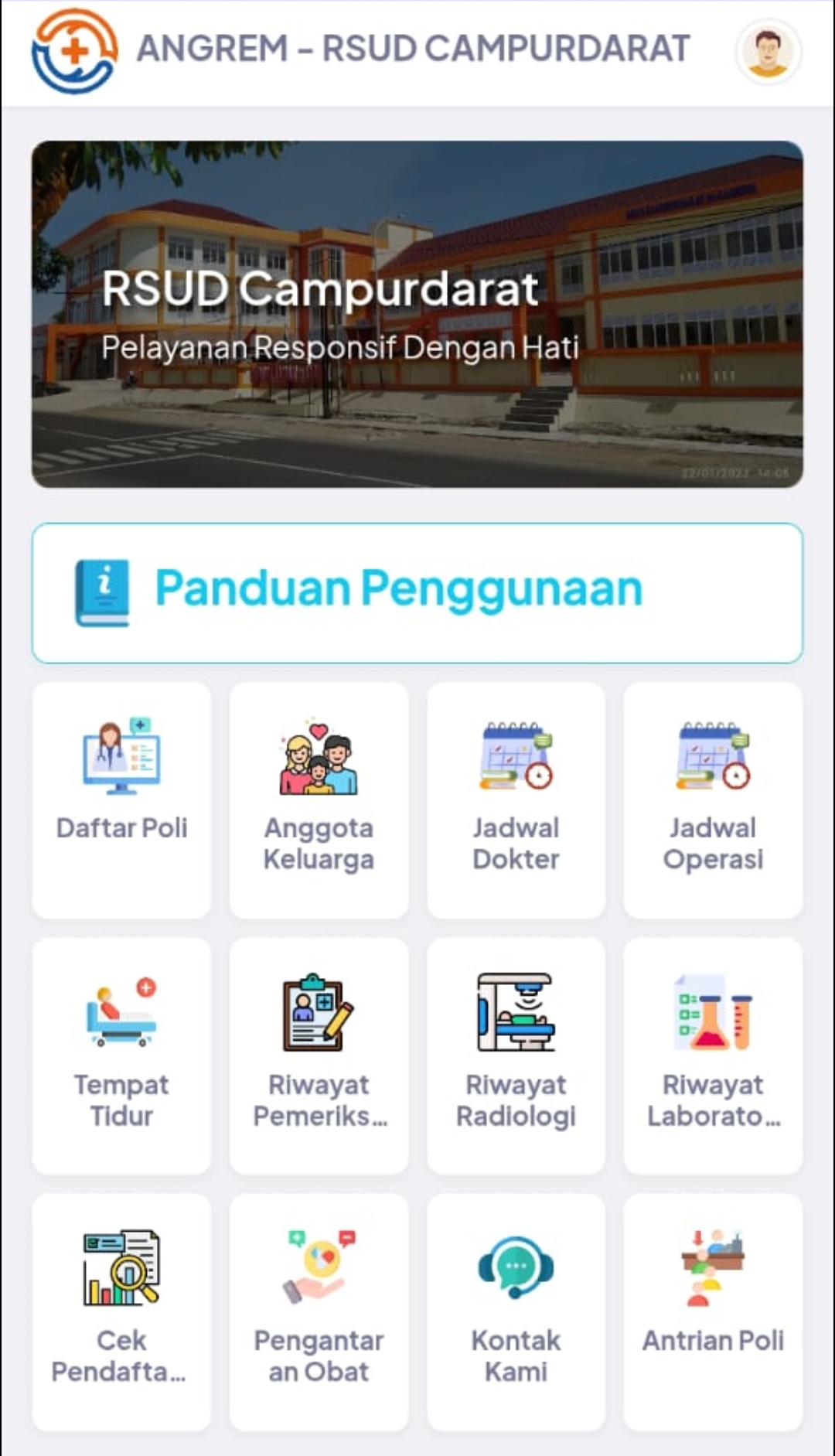
Task: View Jadwal Operasi
Action: (x=713, y=800)
